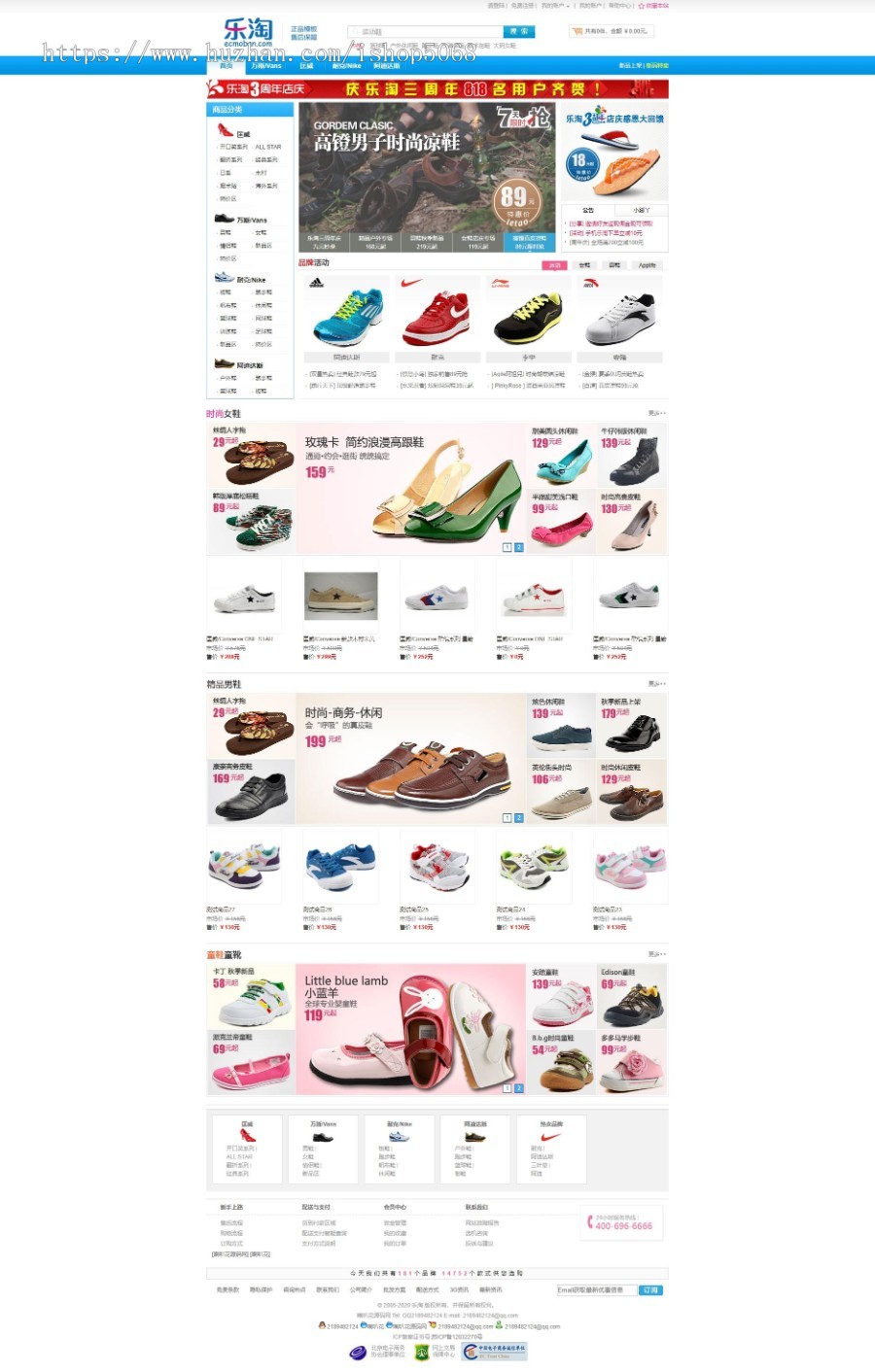Go to the 首页 home tab
Screen dimensions: 875x1372
[x=227, y=66]
